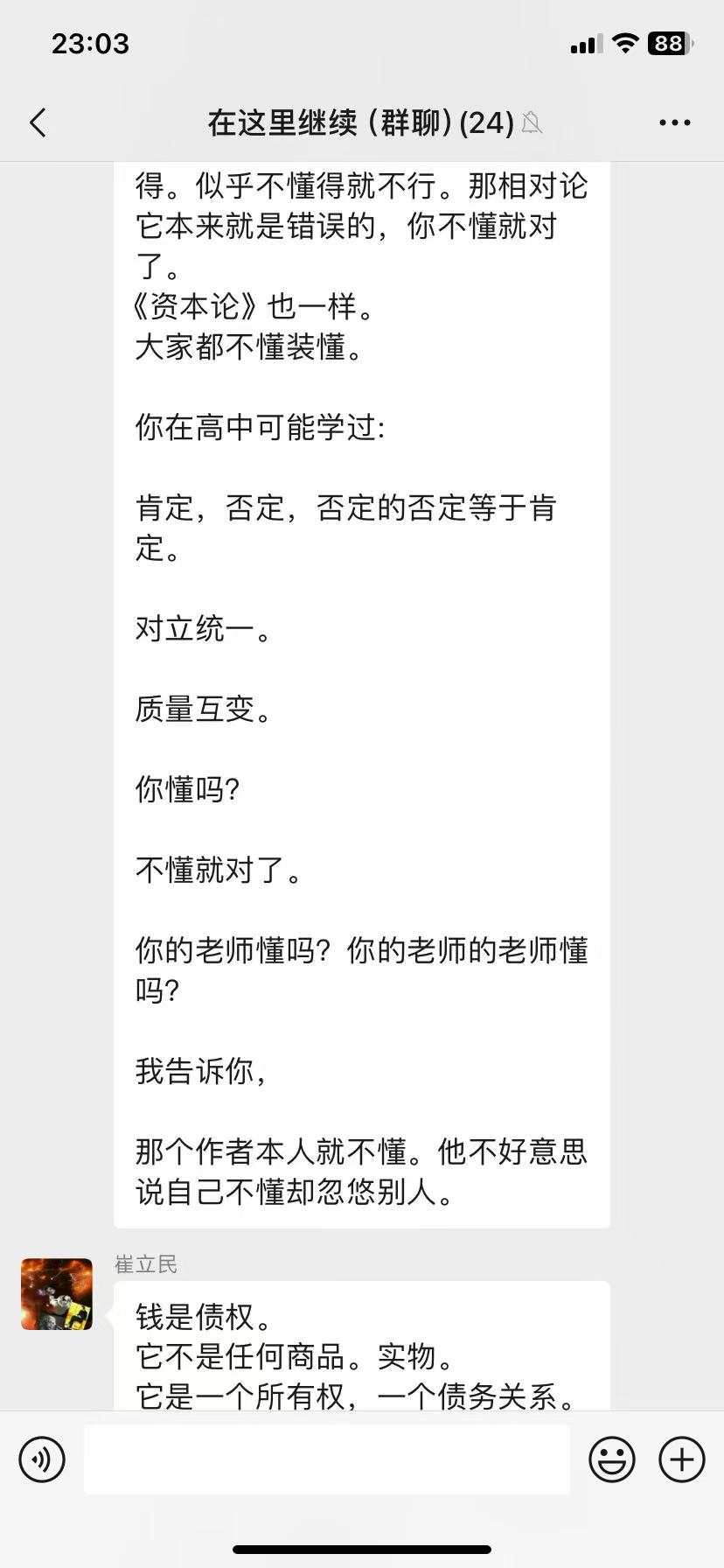
Task: Open the group chat details menu
Action: tap(674, 123)
